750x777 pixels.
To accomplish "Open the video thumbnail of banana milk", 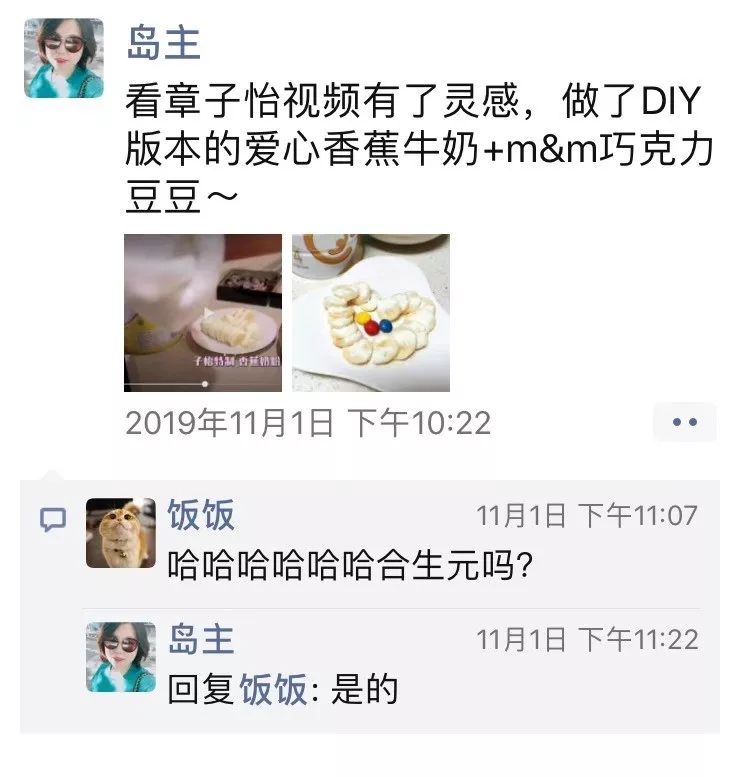I will [203, 313].
